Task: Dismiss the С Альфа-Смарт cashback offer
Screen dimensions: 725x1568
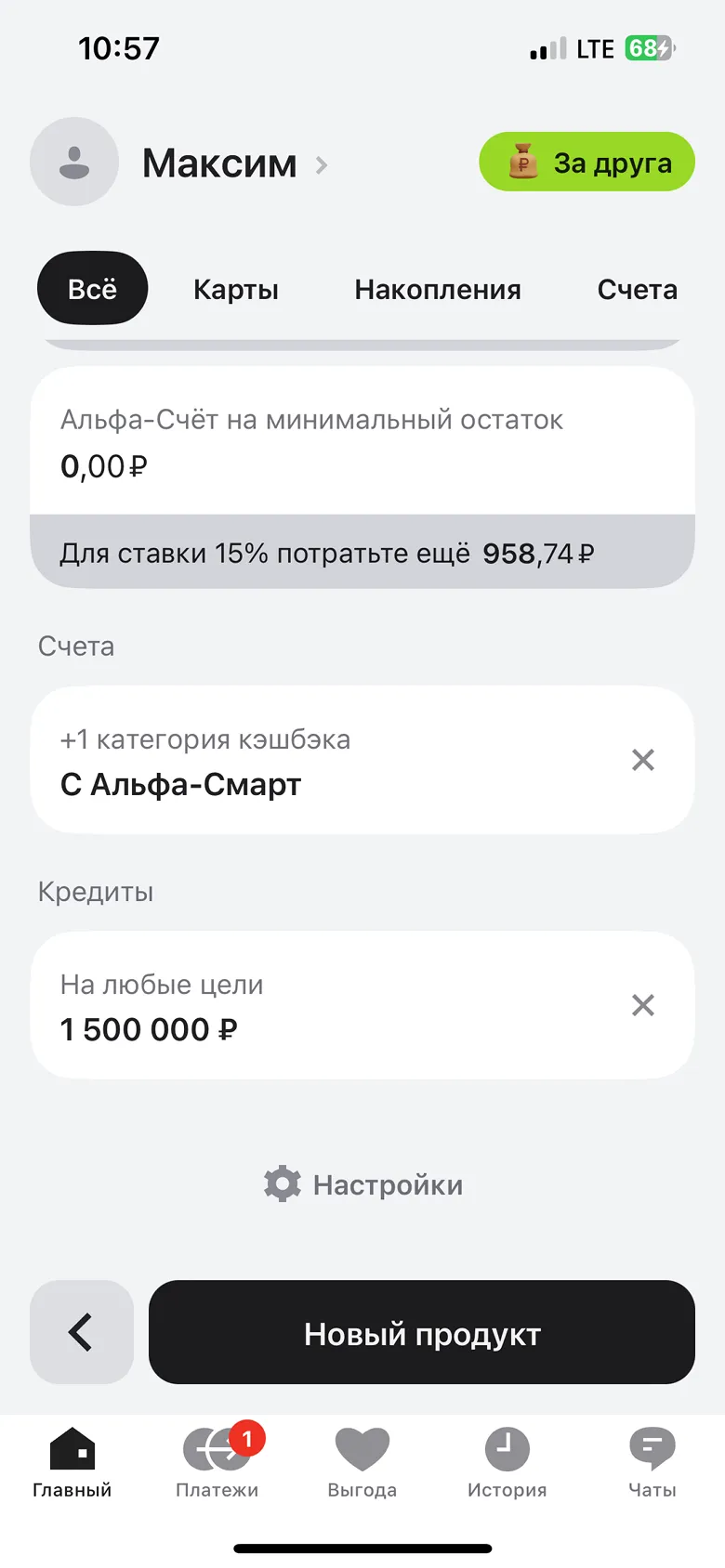Action: point(642,760)
